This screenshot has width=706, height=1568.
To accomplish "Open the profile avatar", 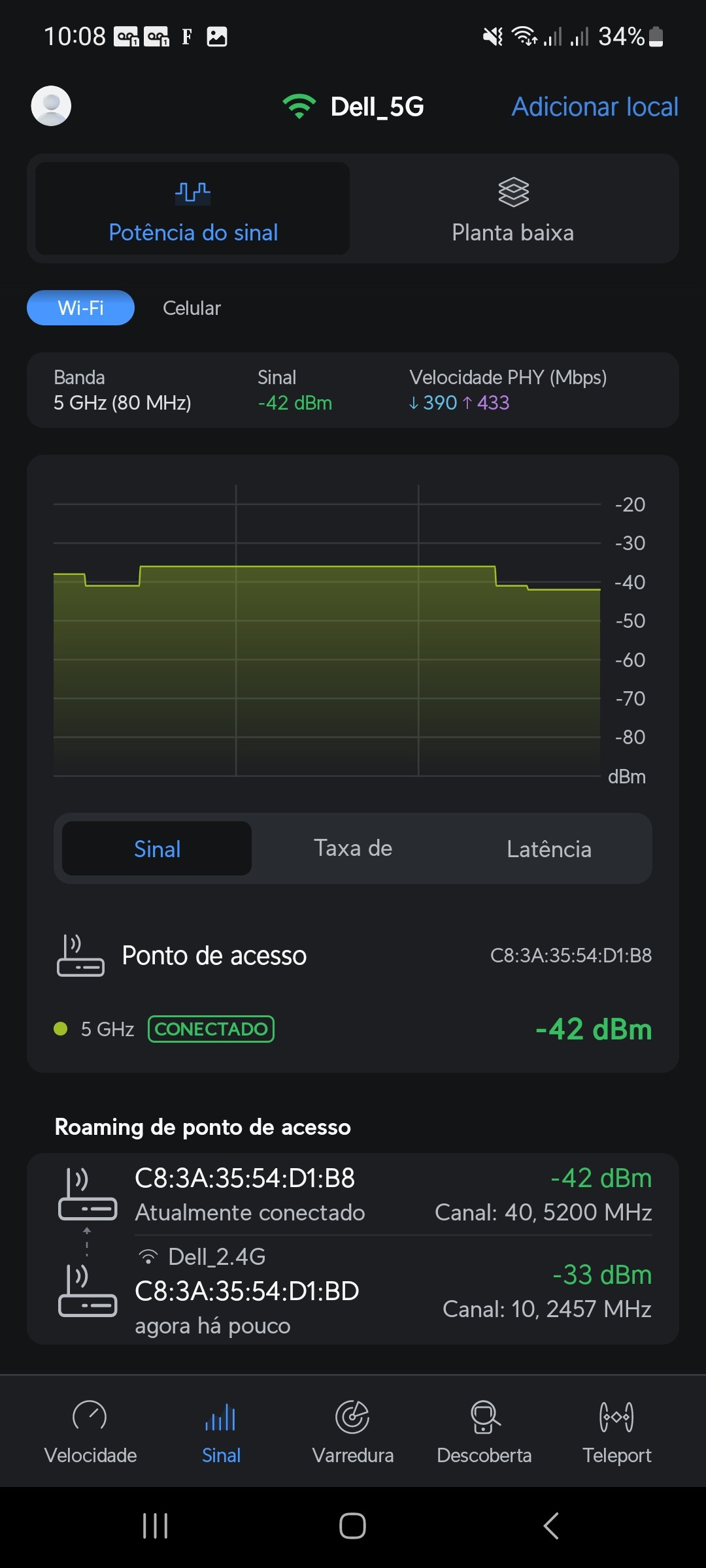I will [x=51, y=106].
